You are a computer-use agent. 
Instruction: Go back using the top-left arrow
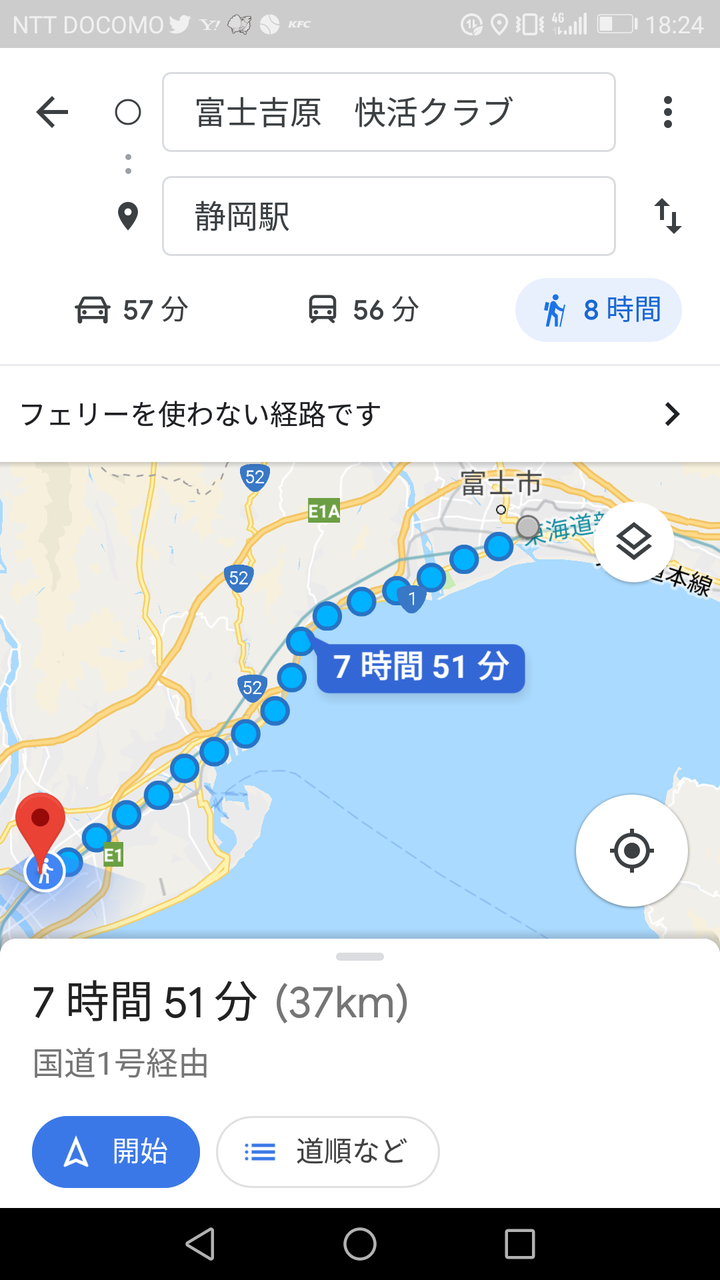pos(52,112)
